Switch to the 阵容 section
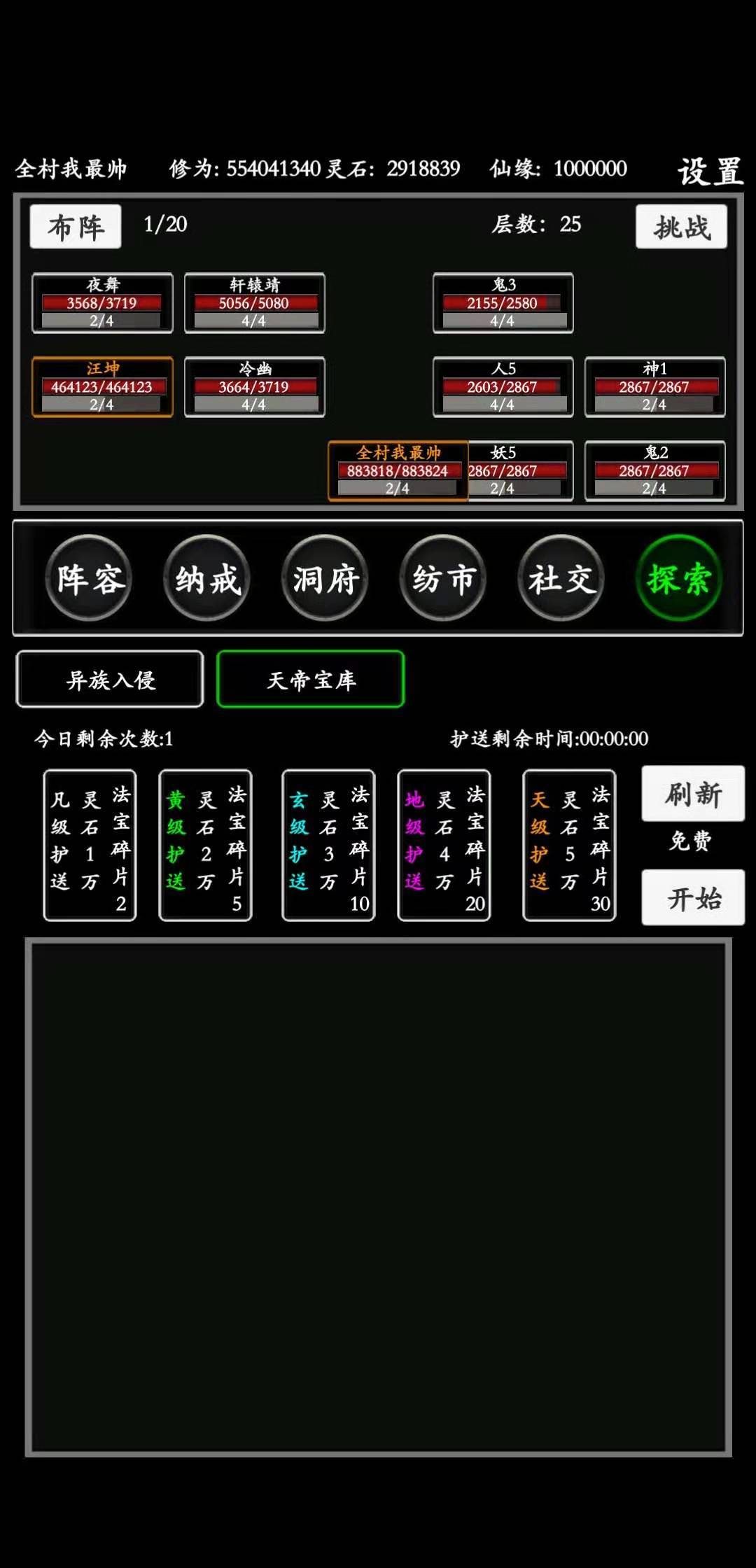Screen dimensions: 756x1568 89,578
